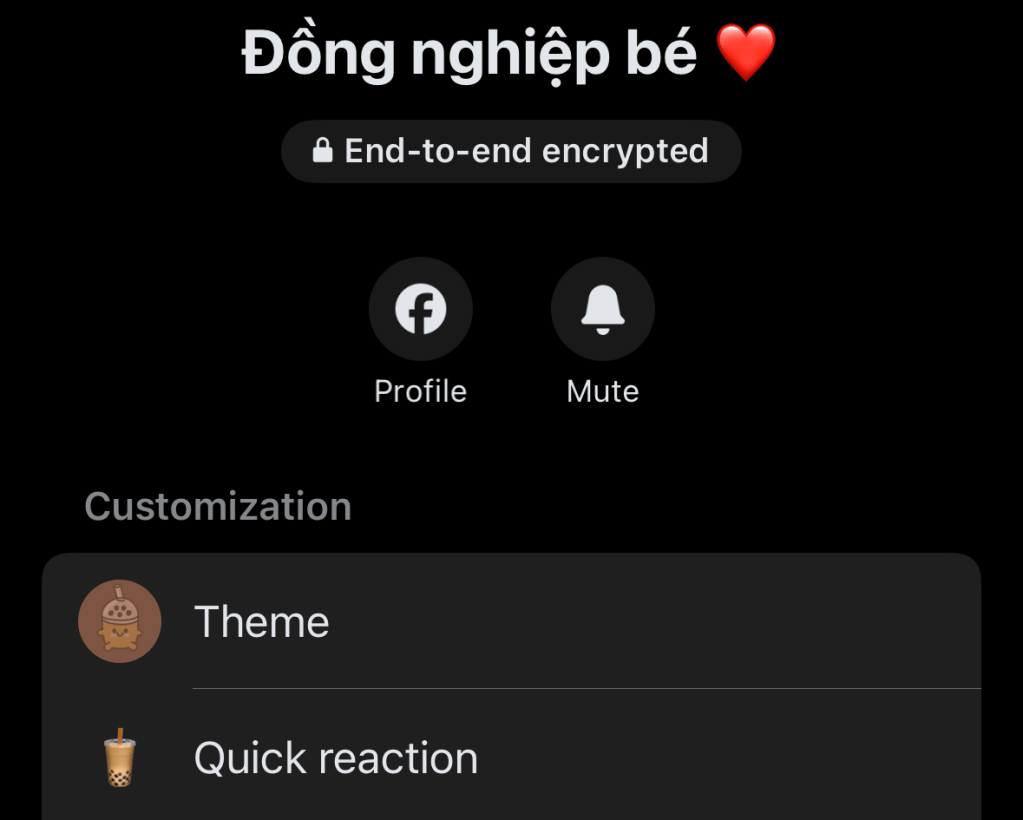Mute this conversation
The height and width of the screenshot is (820, 1023).
coord(602,309)
